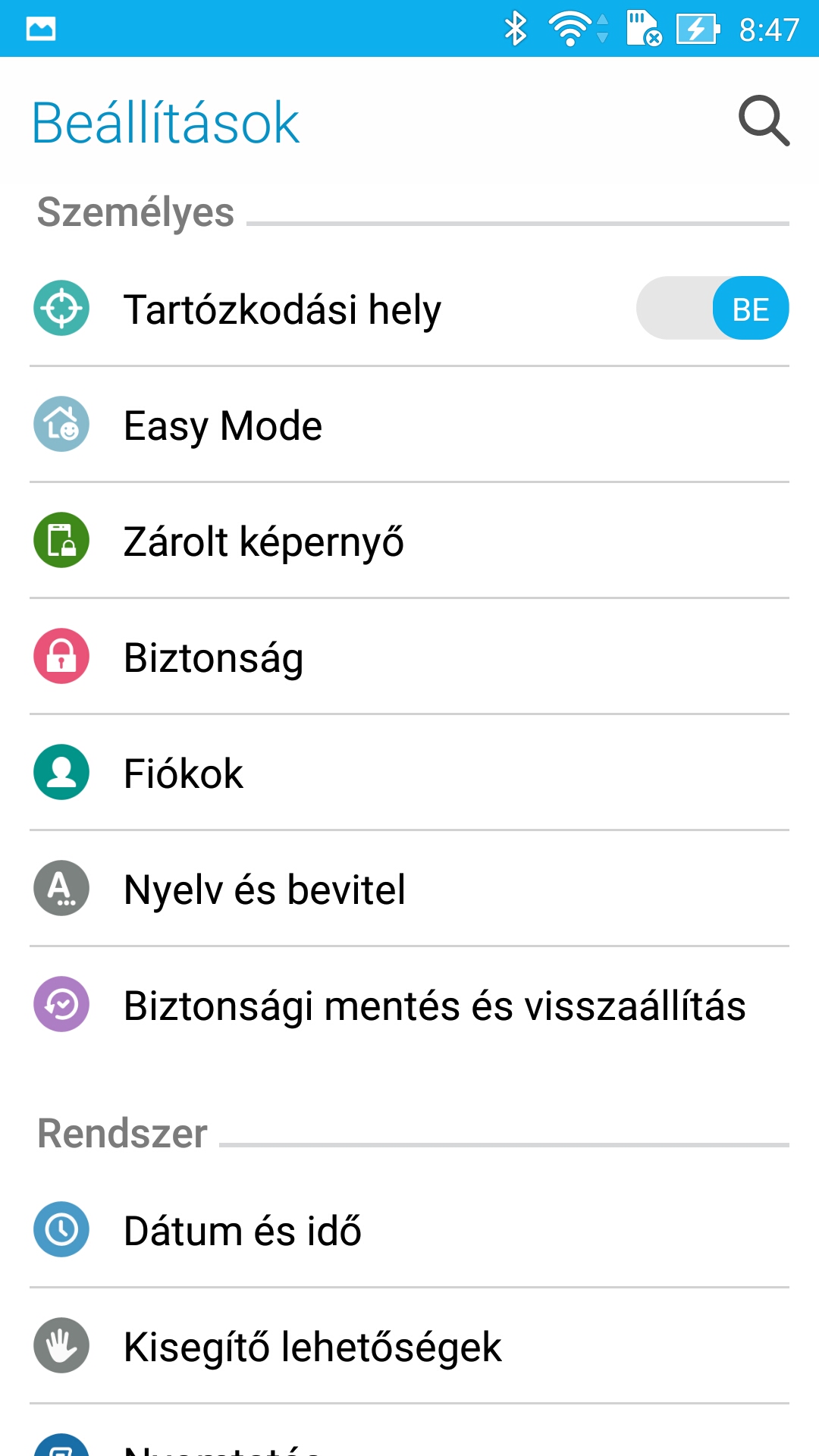Go to Zárolt képernyő

pyautogui.click(x=263, y=541)
